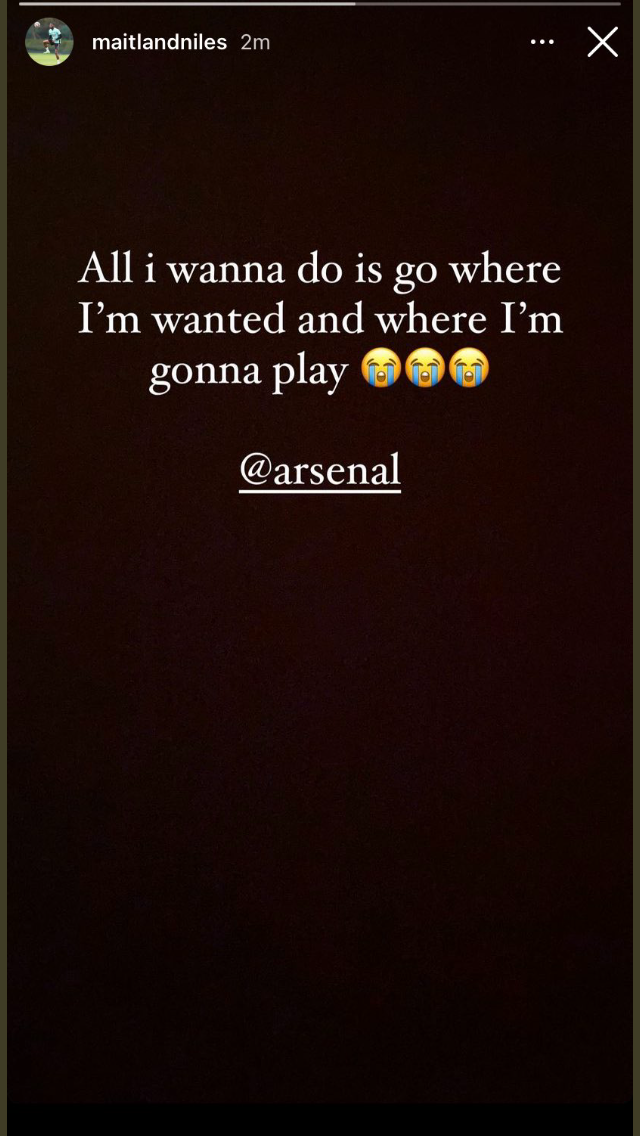The width and height of the screenshot is (640, 1136).
Task: Close the story viewer
Action: coord(602,42)
